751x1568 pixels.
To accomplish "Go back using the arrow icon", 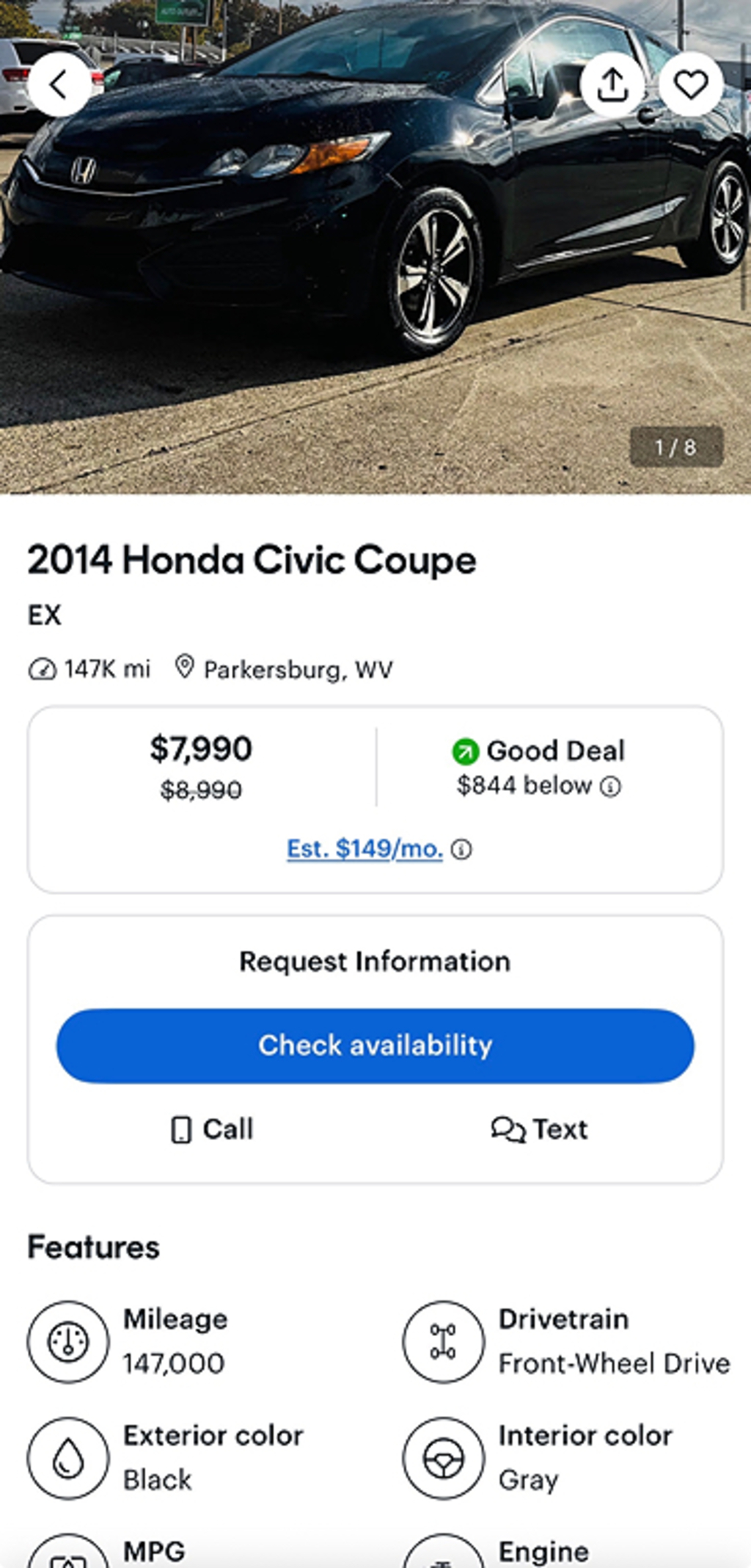I will coord(59,85).
